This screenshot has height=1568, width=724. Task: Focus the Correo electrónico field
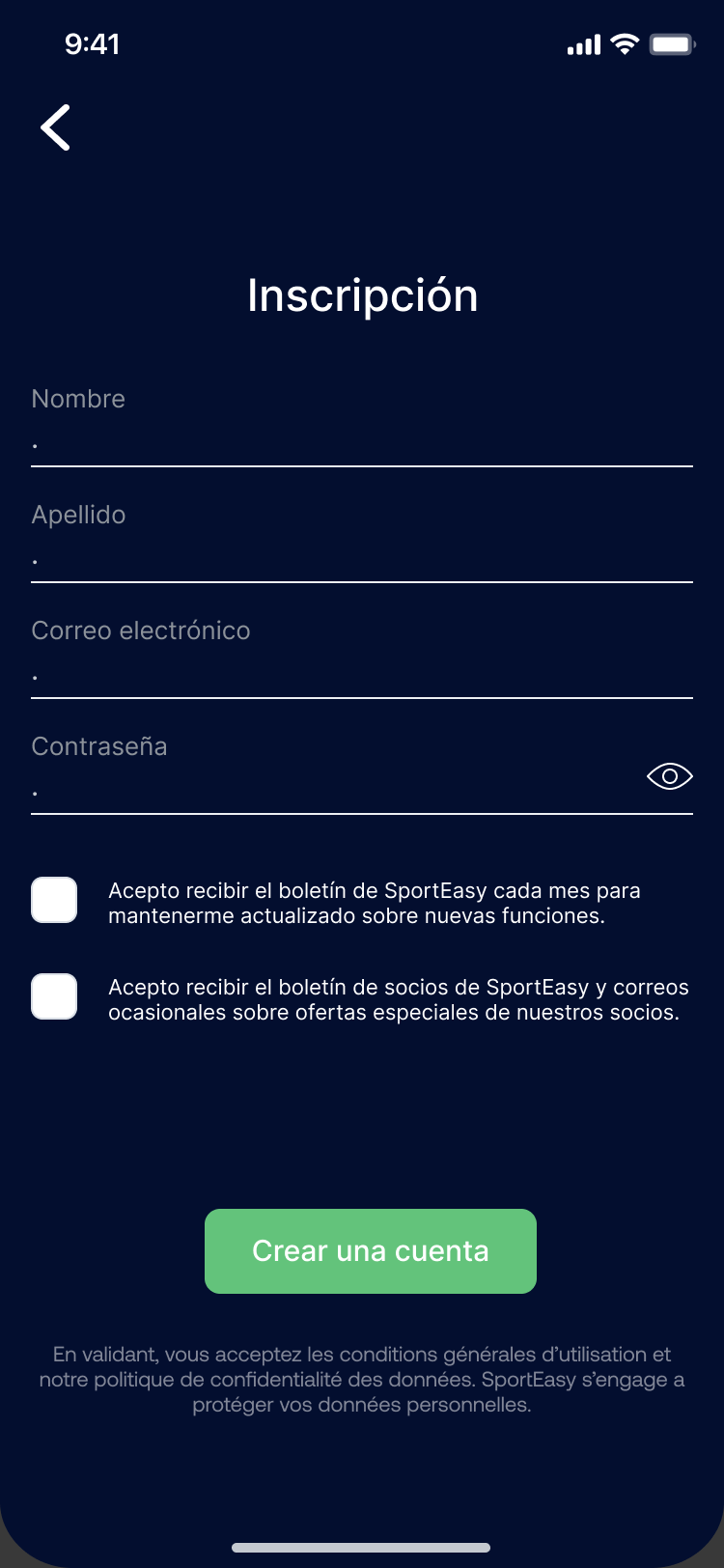362,678
